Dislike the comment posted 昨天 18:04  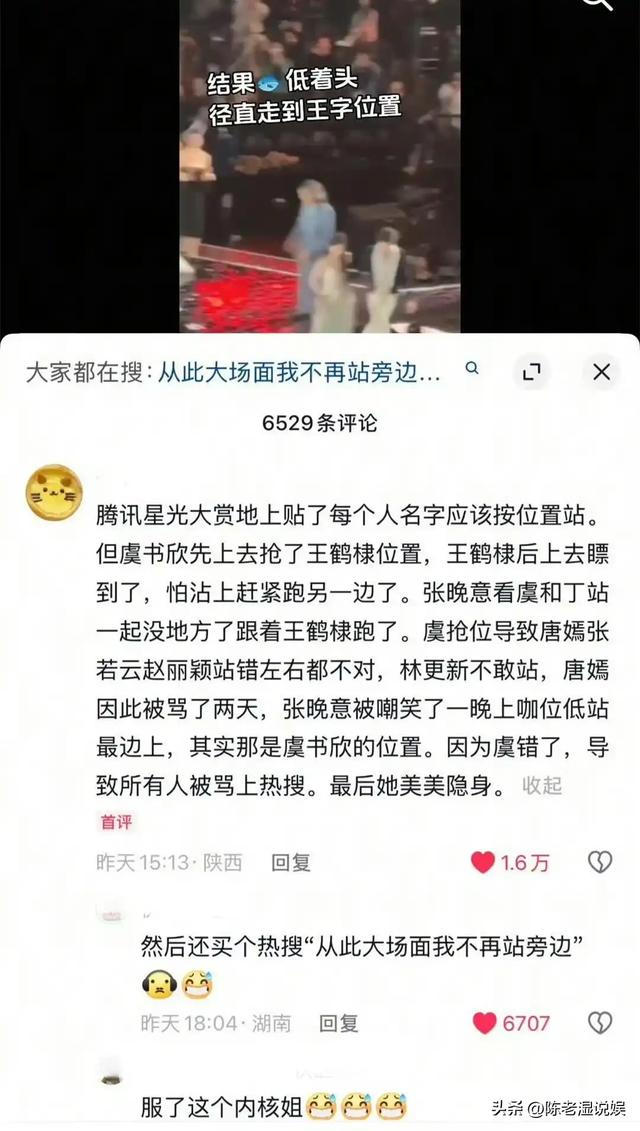[x=599, y=1023]
